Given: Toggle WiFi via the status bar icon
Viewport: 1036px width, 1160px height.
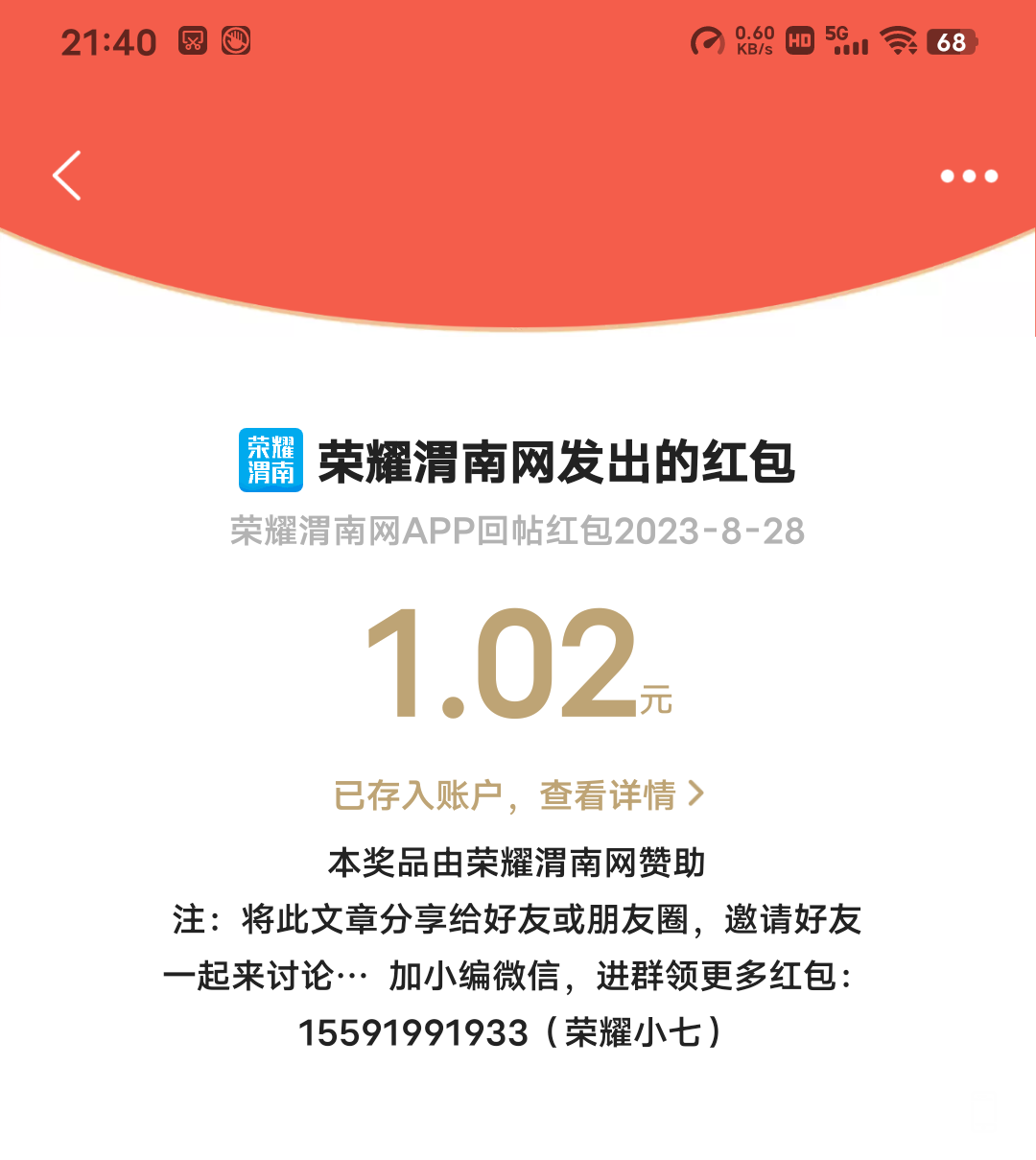Looking at the screenshot, I should pyautogui.click(x=898, y=41).
